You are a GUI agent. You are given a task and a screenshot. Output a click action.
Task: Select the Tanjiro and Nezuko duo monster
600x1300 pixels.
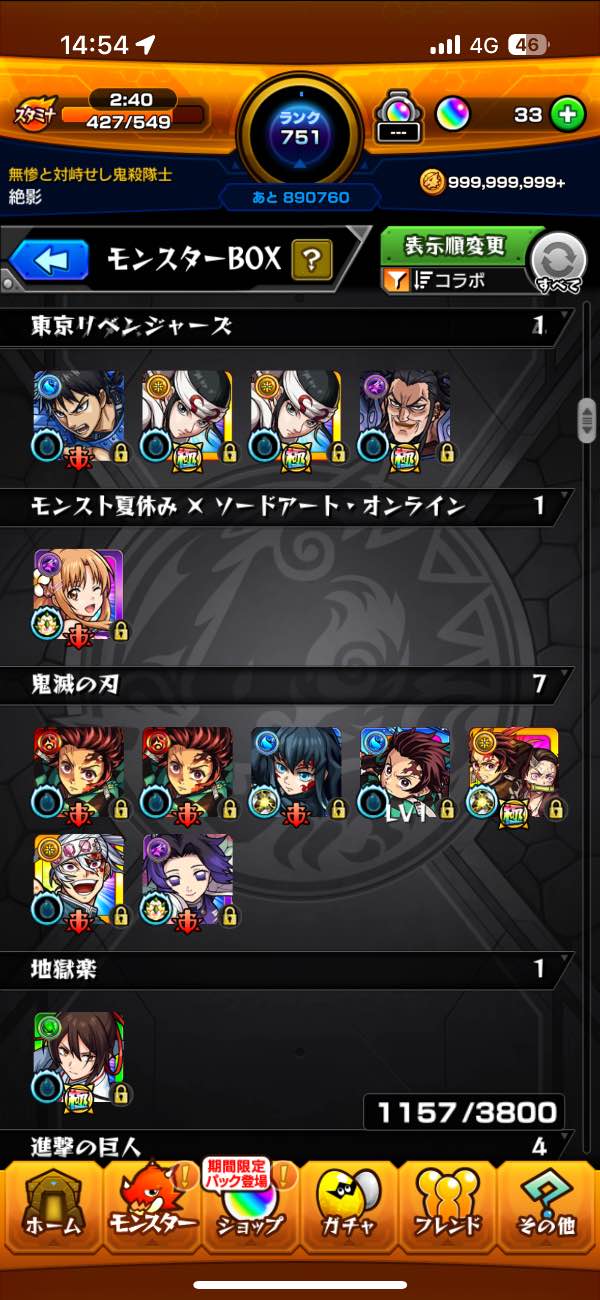[x=514, y=773]
